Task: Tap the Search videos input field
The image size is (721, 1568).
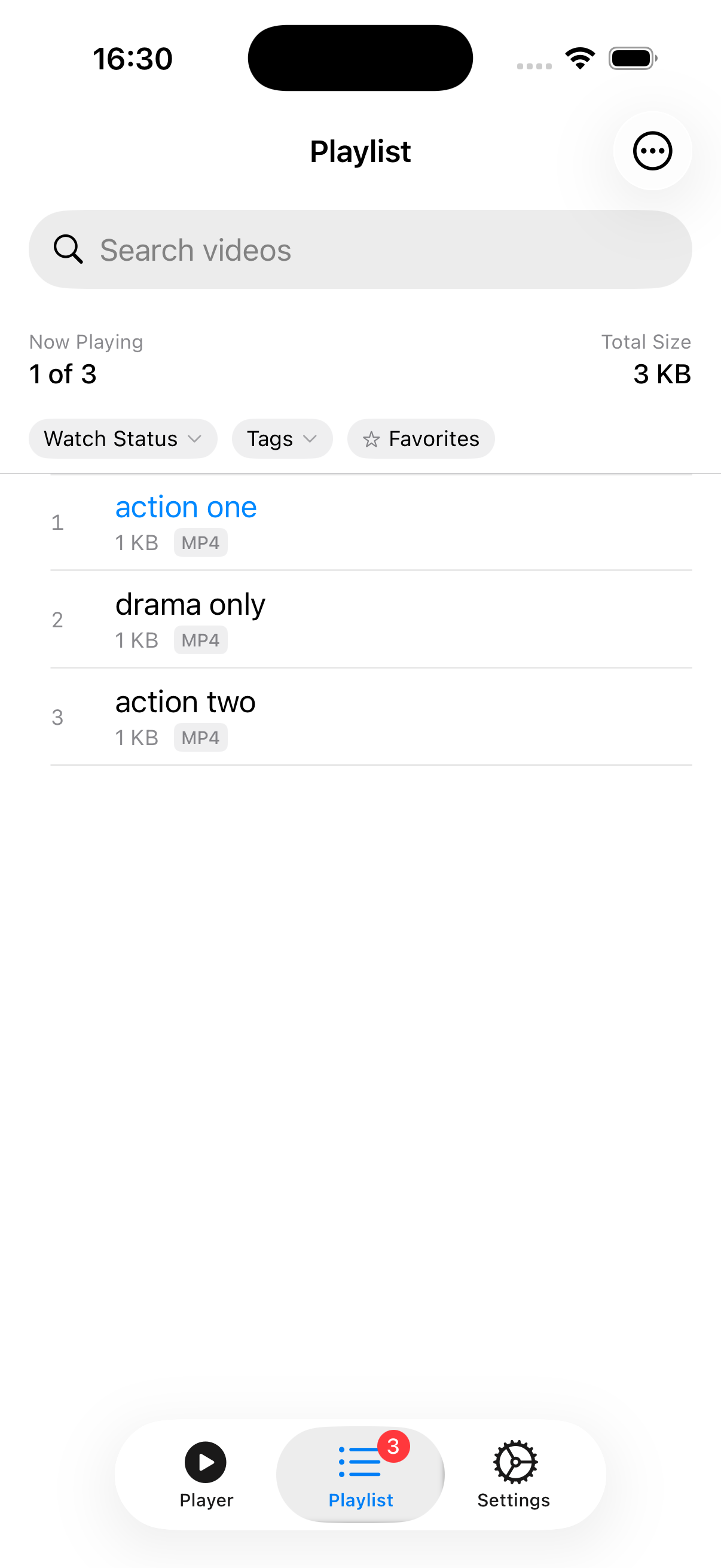Action: [360, 249]
